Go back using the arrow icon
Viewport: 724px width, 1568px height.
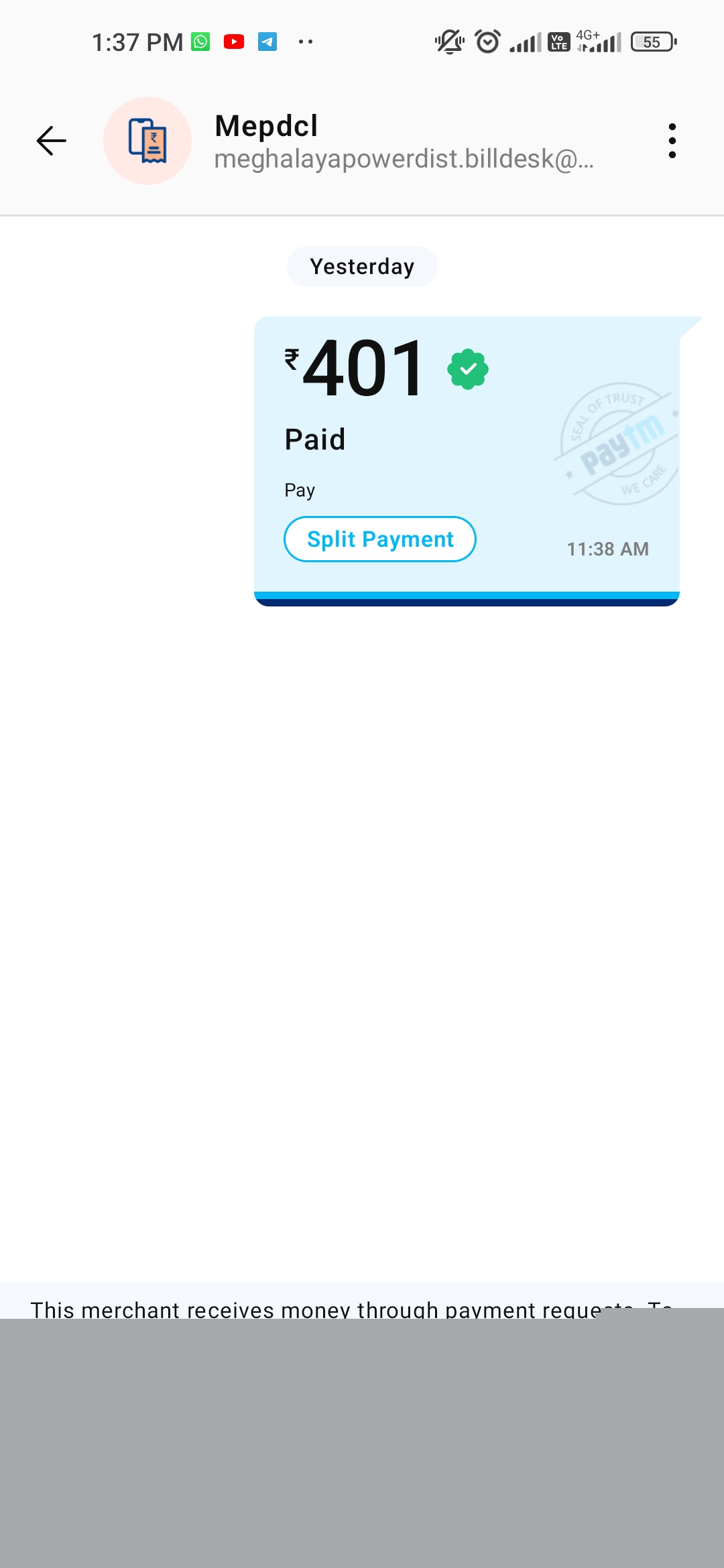pos(51,141)
